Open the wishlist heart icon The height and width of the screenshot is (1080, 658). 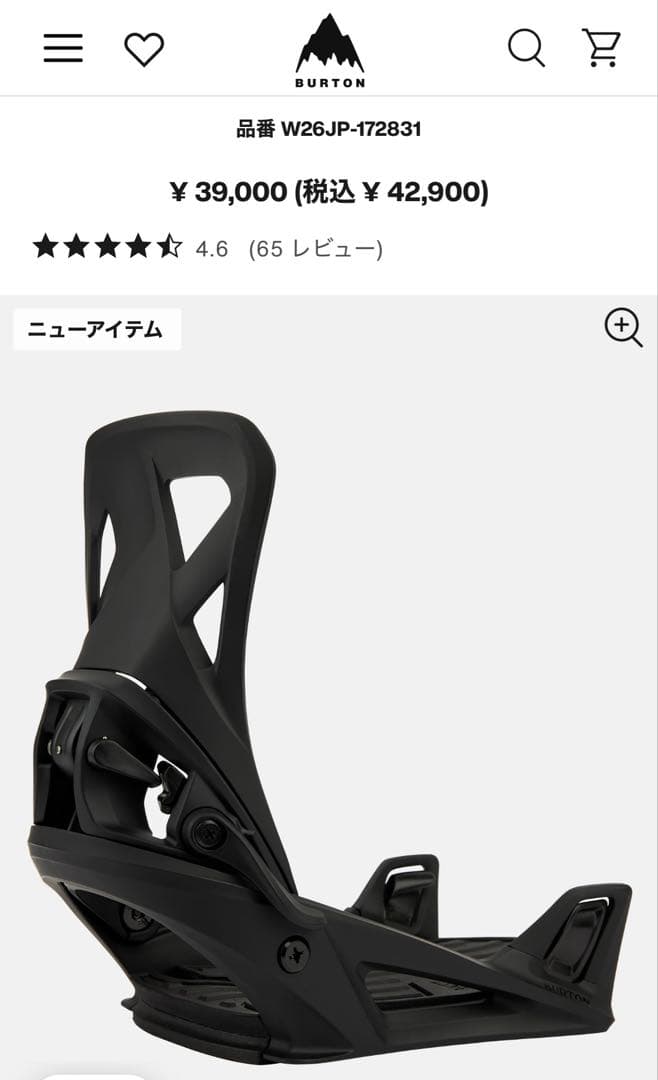point(144,48)
